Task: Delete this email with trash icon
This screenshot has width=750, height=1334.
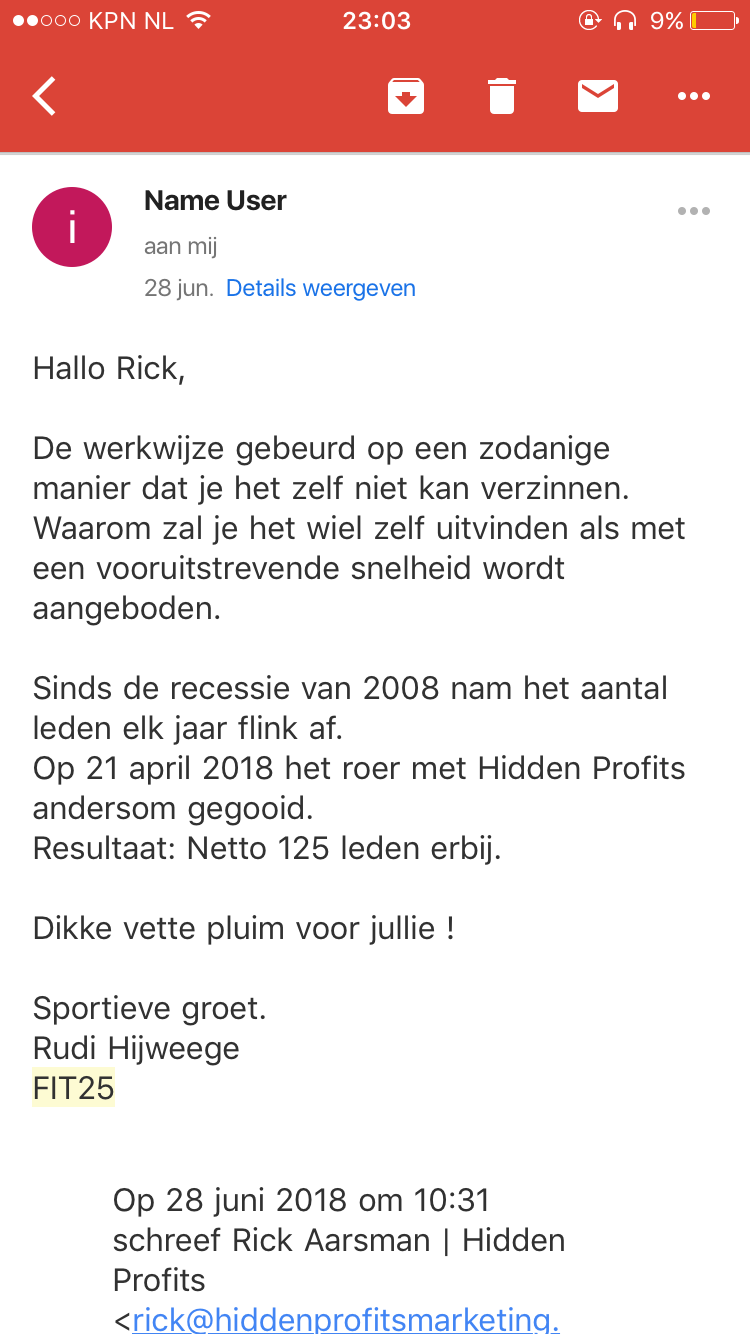Action: [x=501, y=96]
